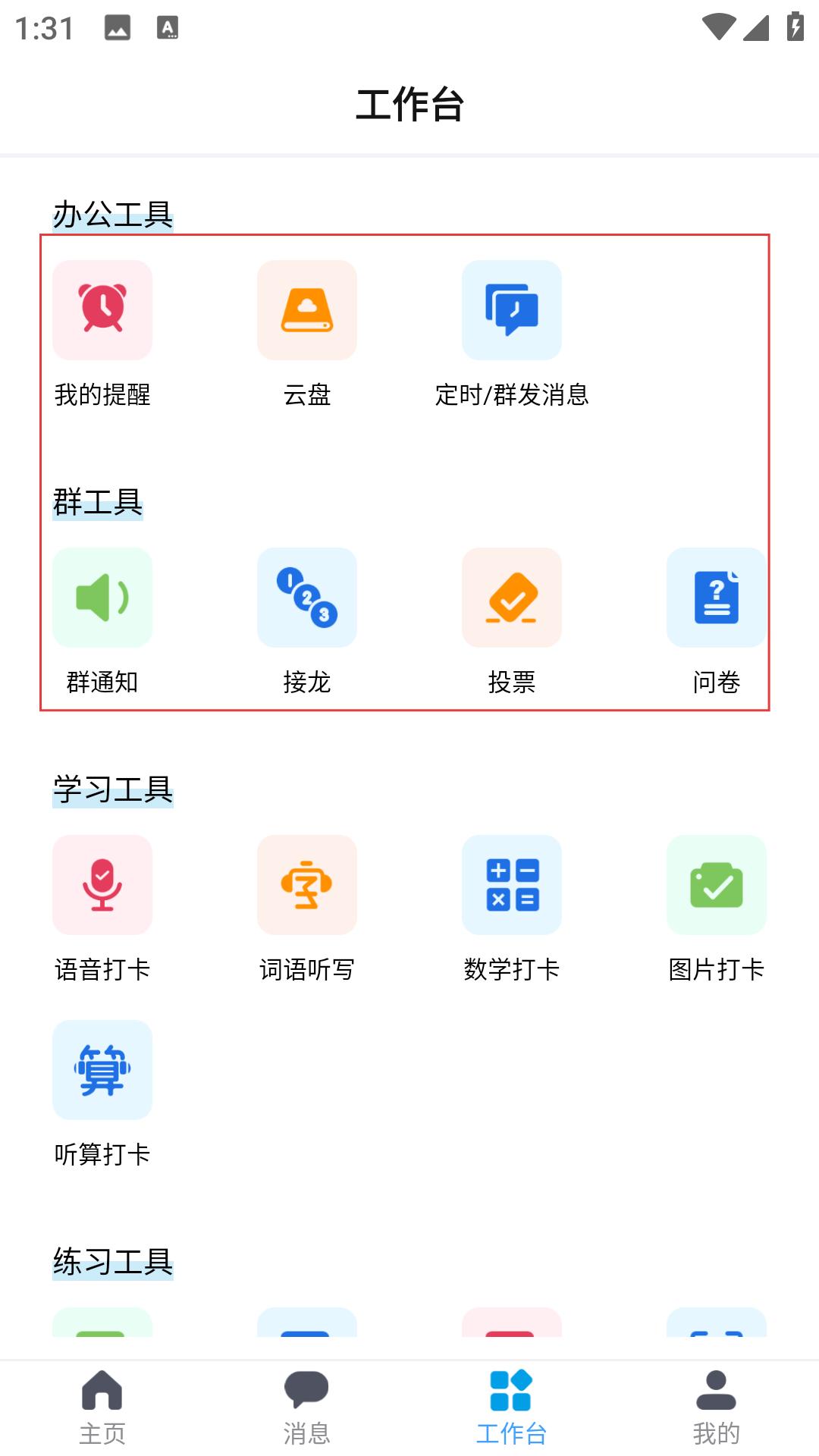Open 数学打卡 math check-in
The height and width of the screenshot is (1456, 819).
coord(512,885)
